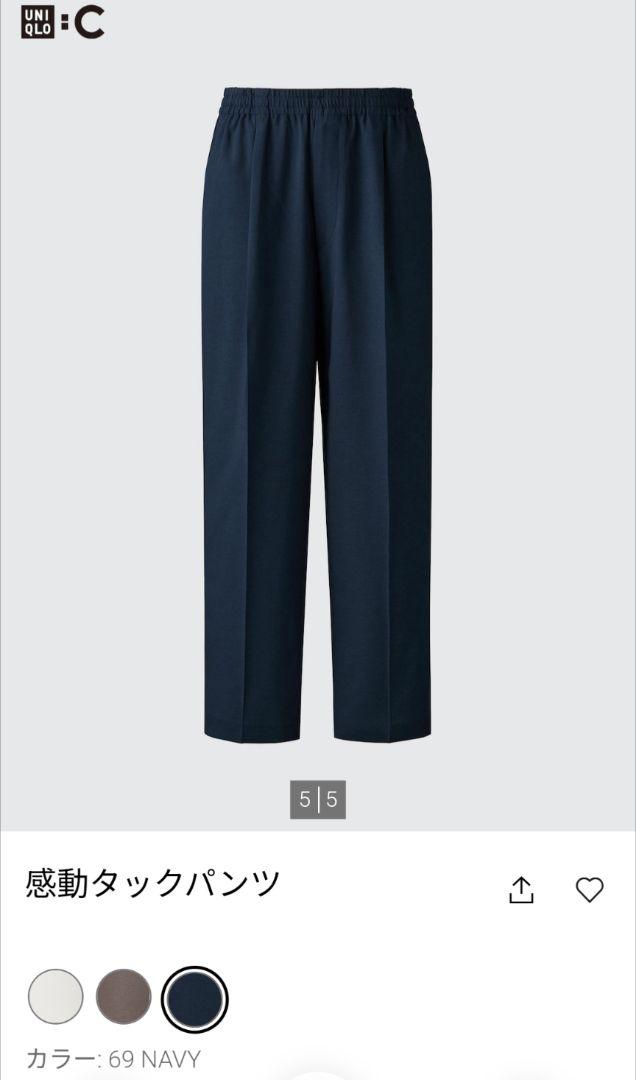Add the pants to favorites with heart

(589, 889)
